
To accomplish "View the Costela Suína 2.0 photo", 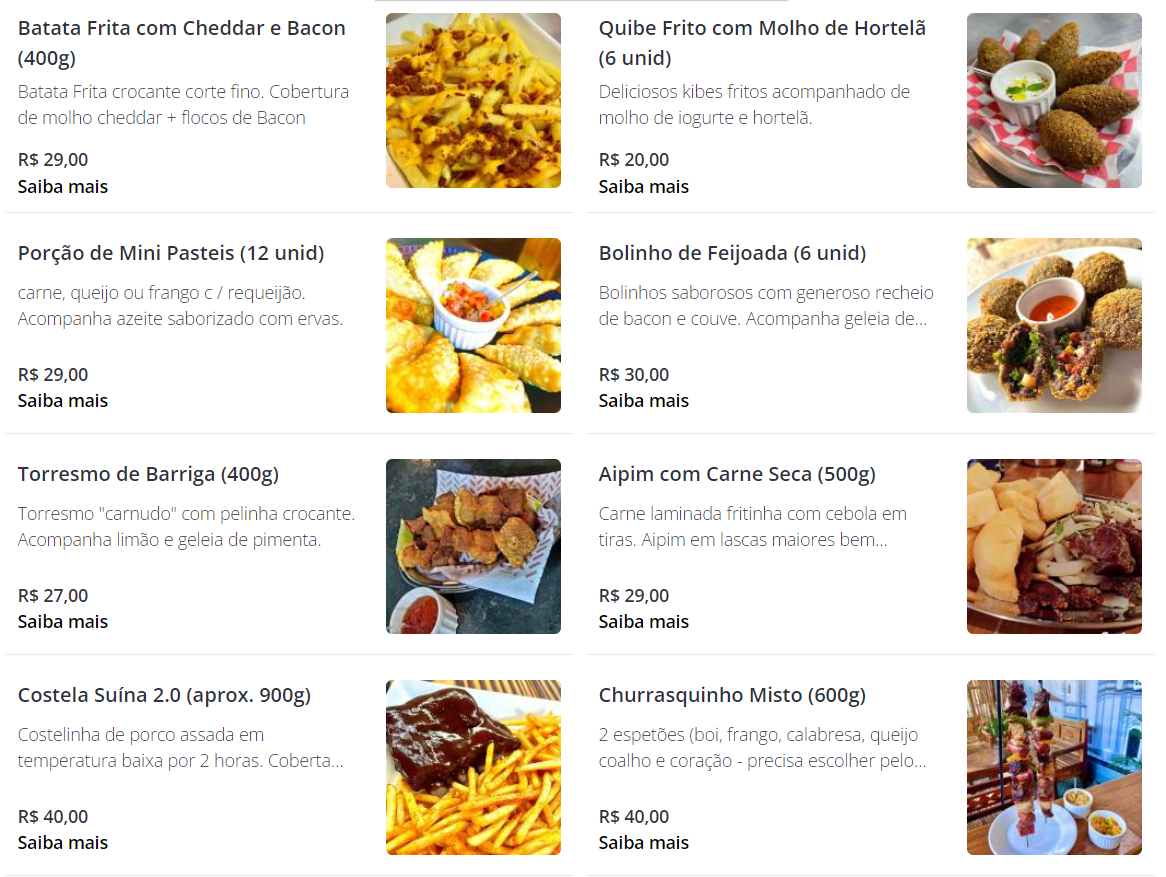I will [x=473, y=767].
